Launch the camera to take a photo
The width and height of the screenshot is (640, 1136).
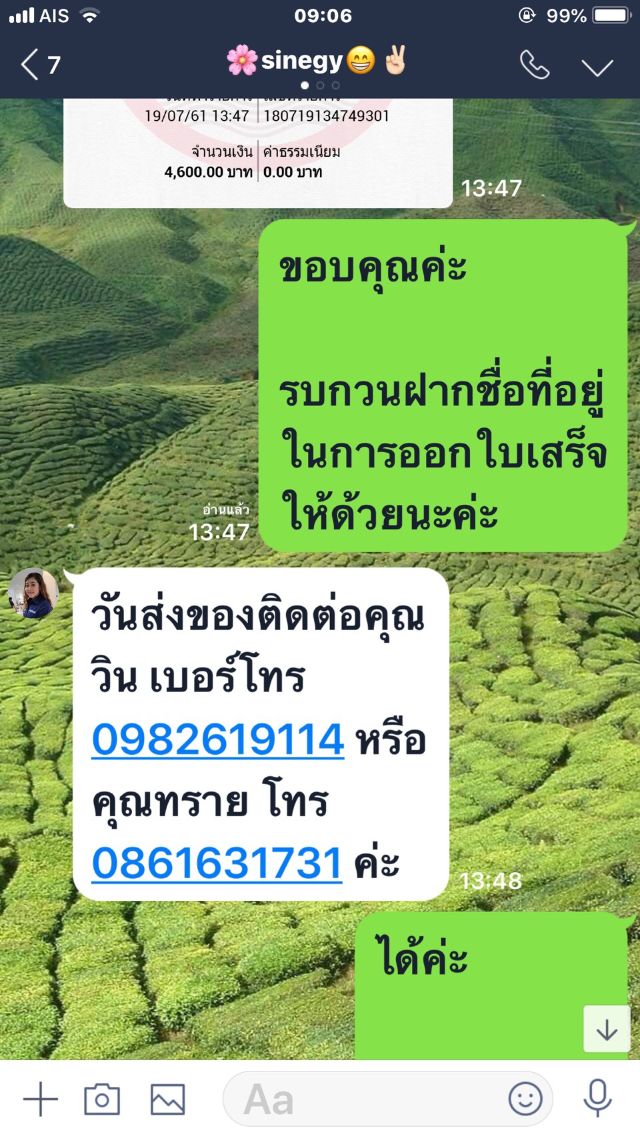click(102, 1099)
